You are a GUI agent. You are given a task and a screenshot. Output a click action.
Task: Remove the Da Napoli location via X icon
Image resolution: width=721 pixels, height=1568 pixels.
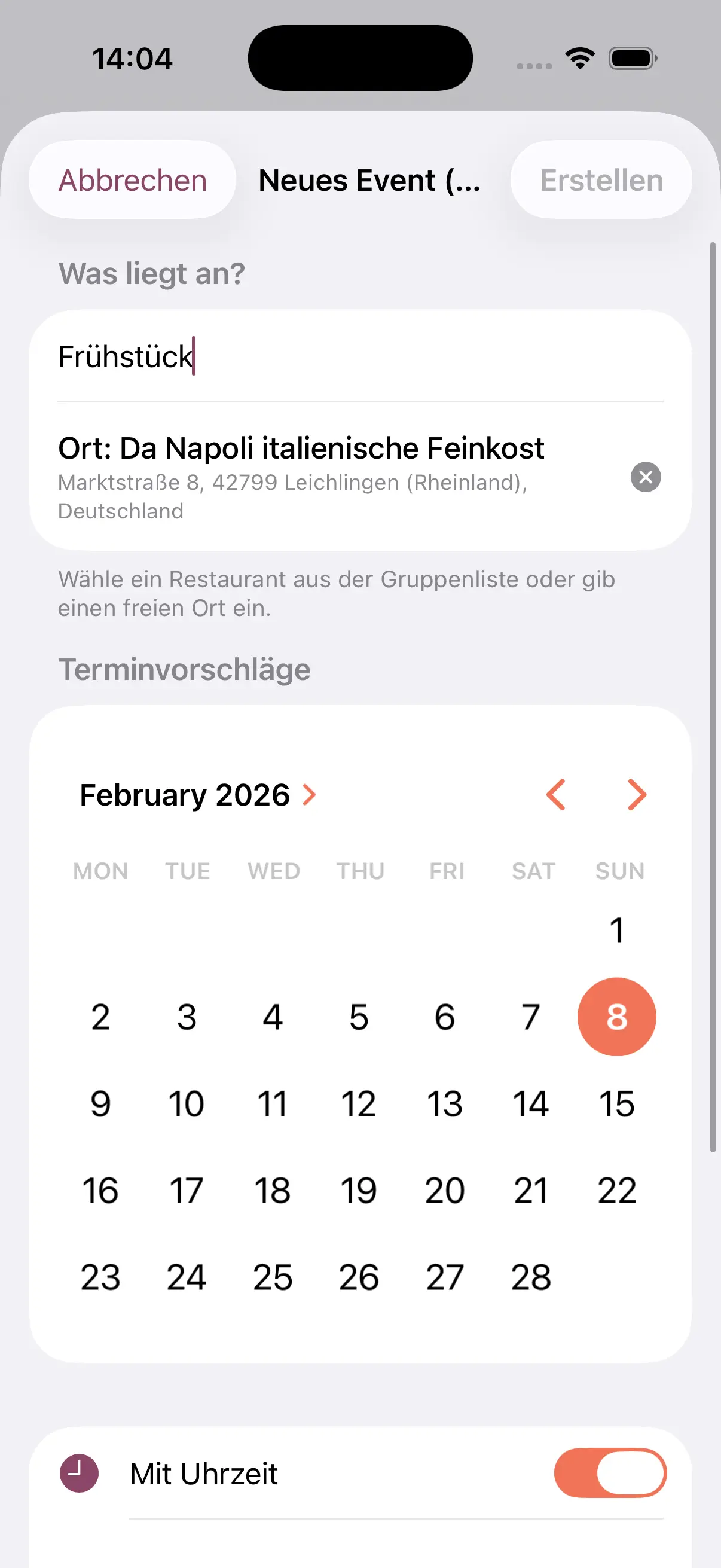645,477
